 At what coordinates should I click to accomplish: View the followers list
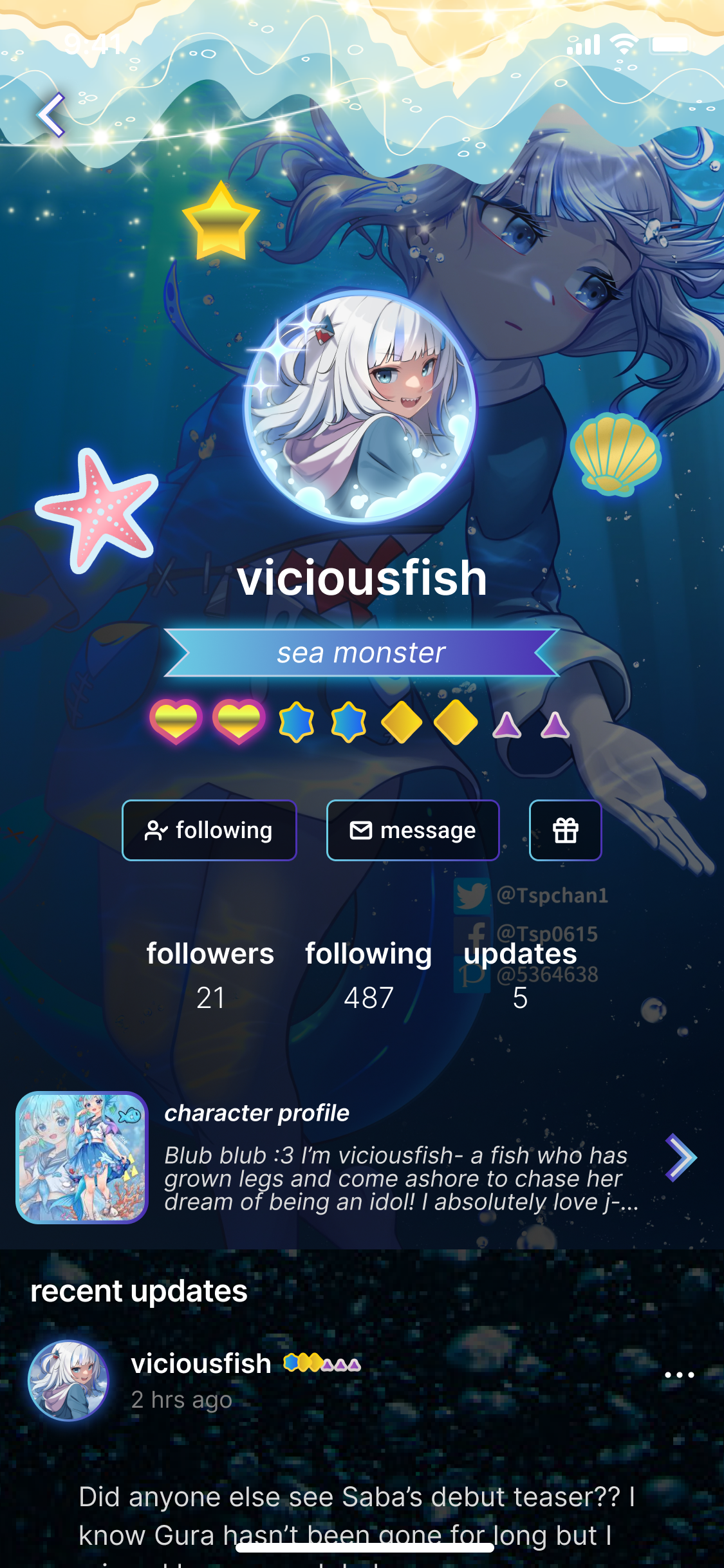[210, 975]
